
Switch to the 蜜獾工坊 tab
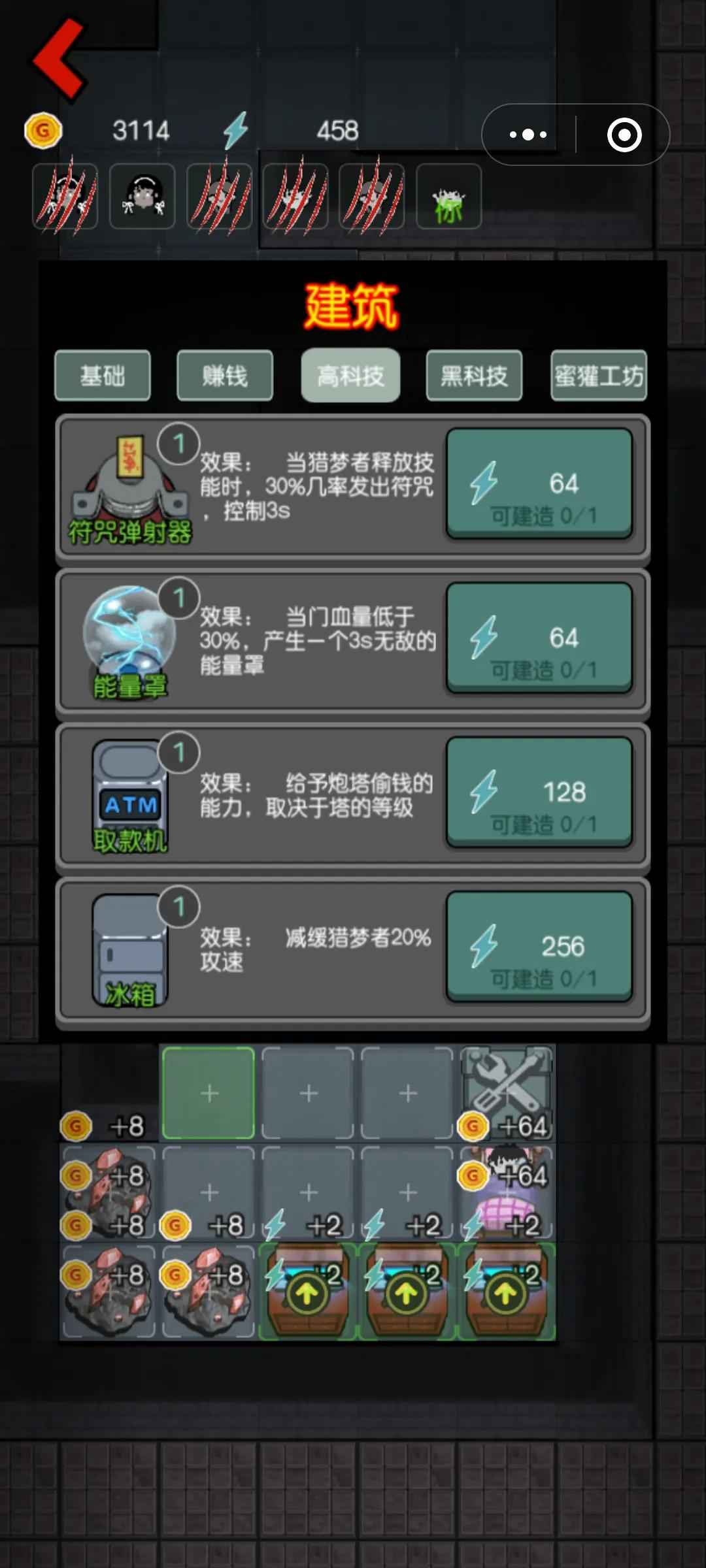(x=599, y=376)
